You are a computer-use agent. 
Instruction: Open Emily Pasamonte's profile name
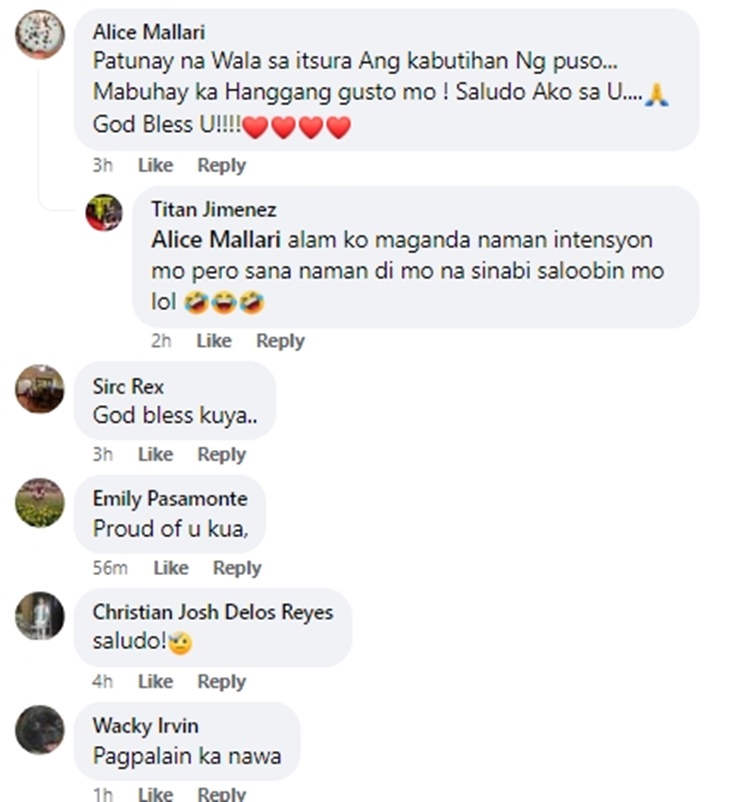170,498
